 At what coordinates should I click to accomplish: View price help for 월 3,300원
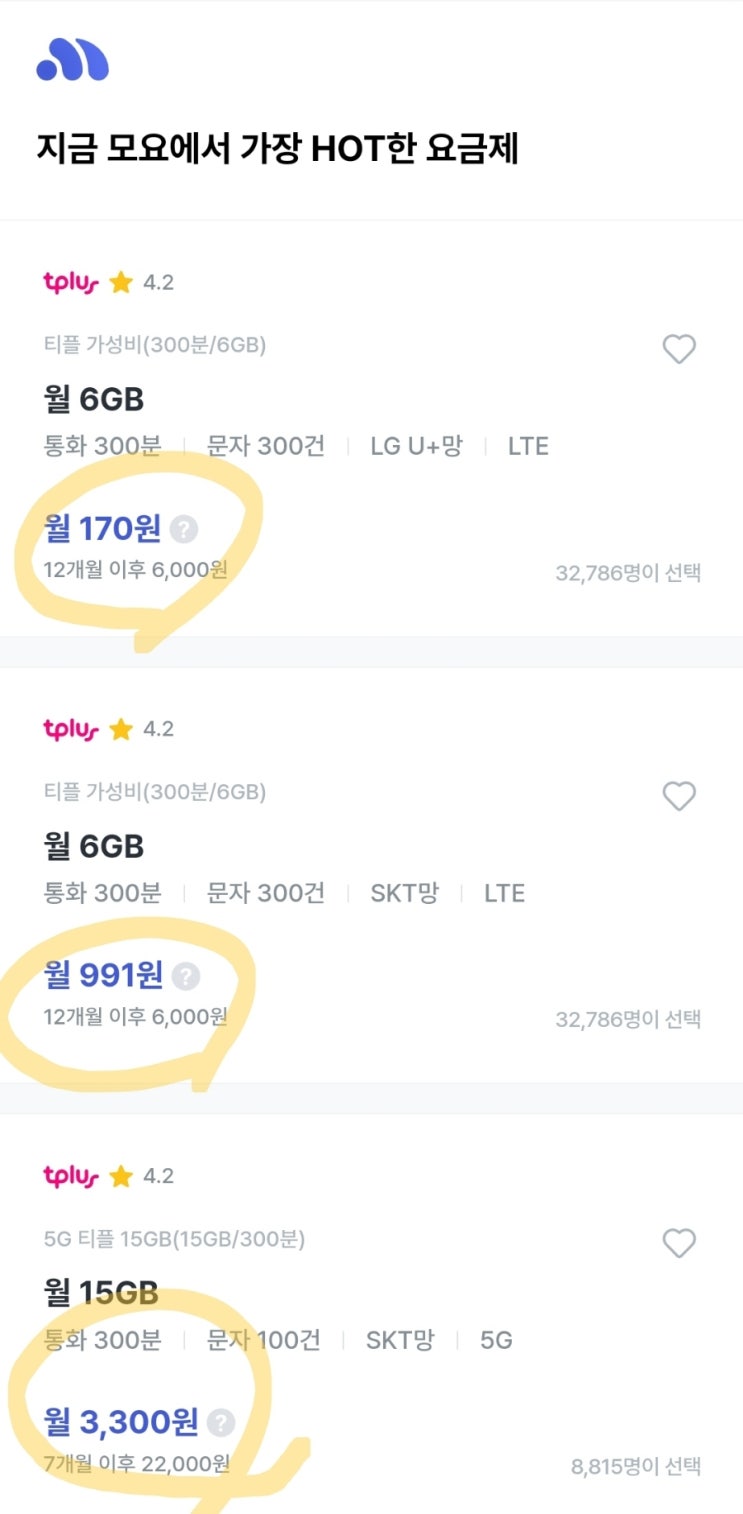(221, 1422)
